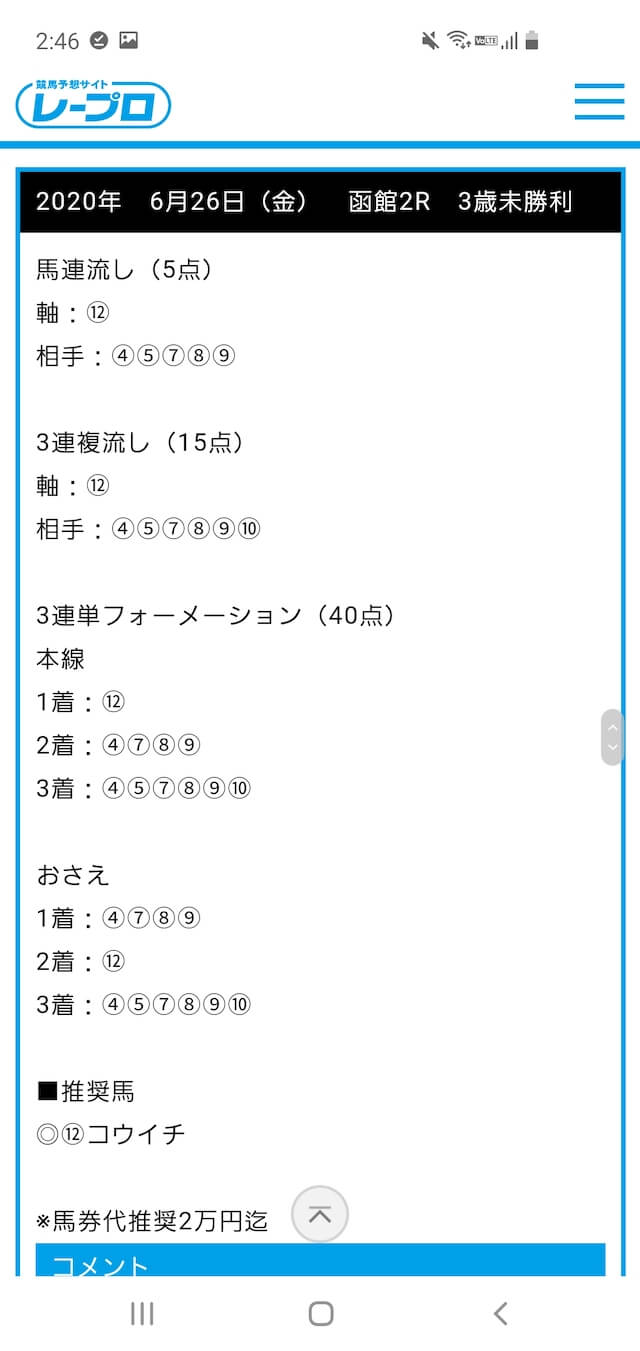640x1351 pixels.
Task: Tap the レープロ site logo
Action: coord(93,103)
